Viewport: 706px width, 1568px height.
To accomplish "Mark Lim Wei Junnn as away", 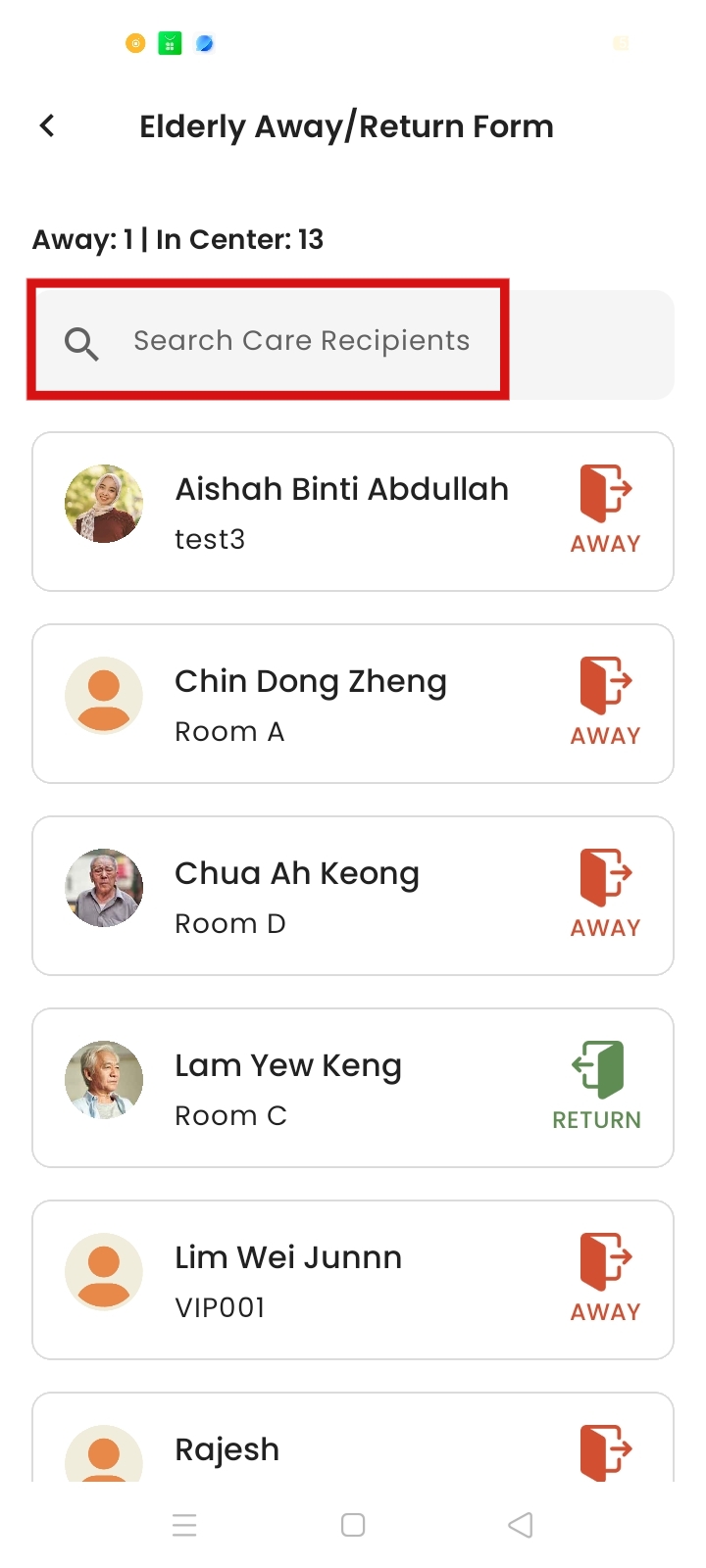I will tap(605, 1277).
